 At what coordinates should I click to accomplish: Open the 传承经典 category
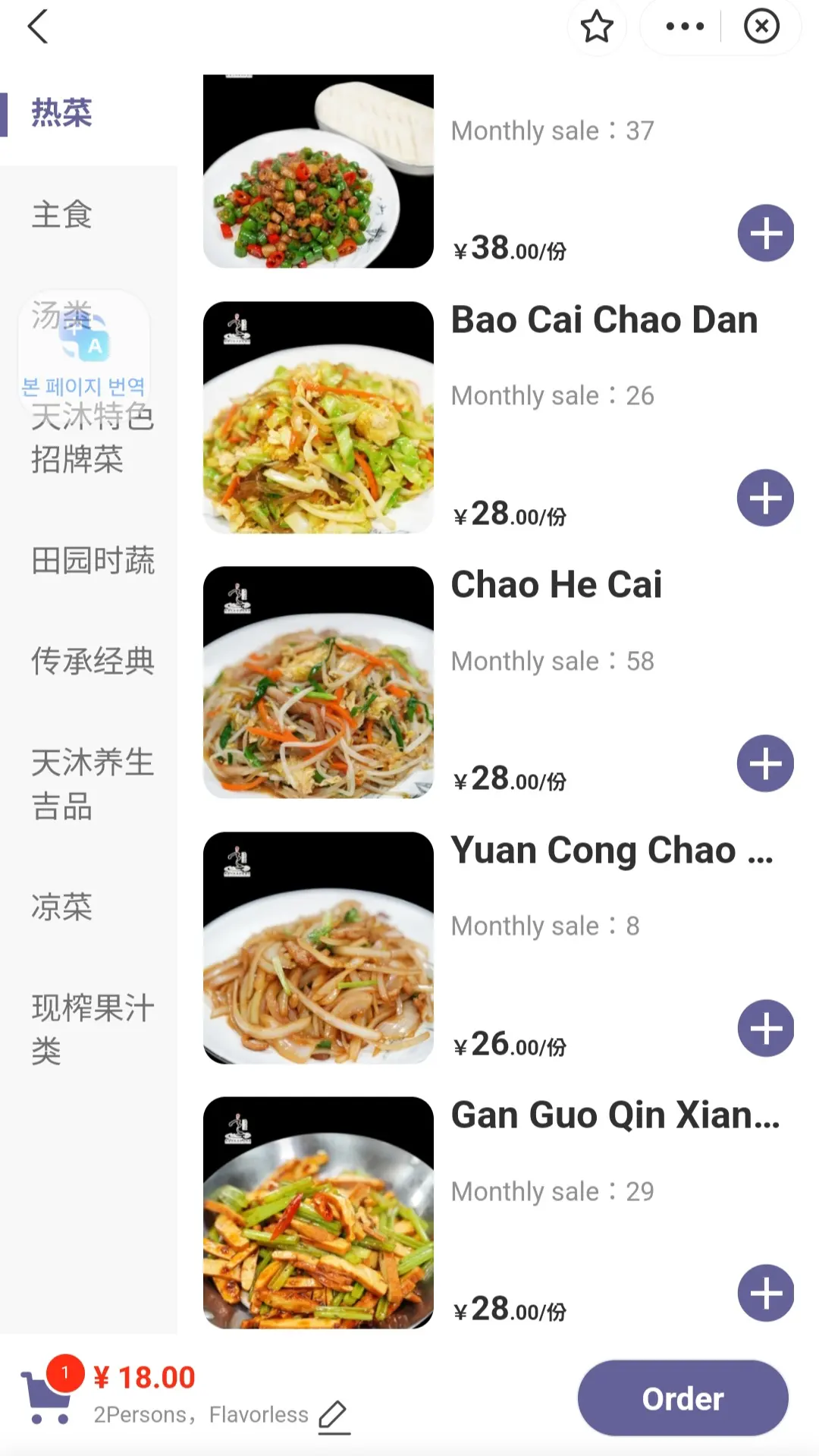(93, 662)
